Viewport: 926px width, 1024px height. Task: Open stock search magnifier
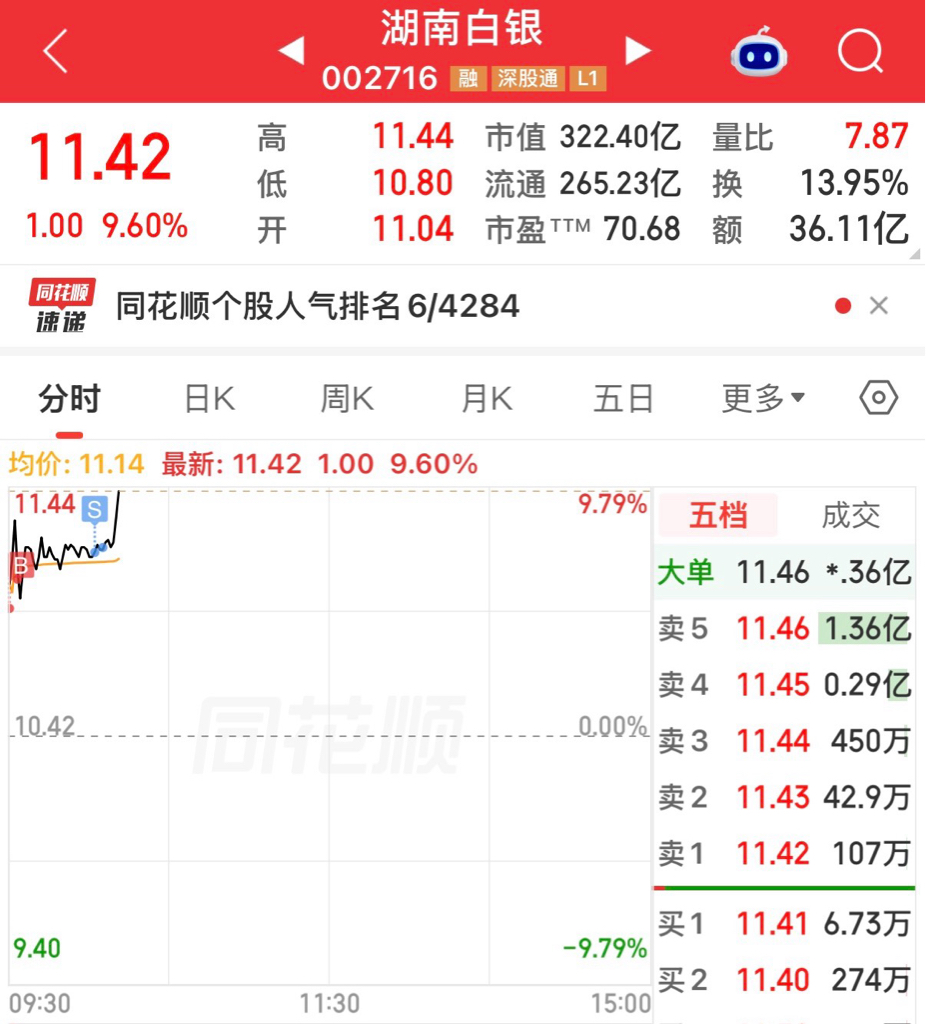pyautogui.click(x=860, y=51)
